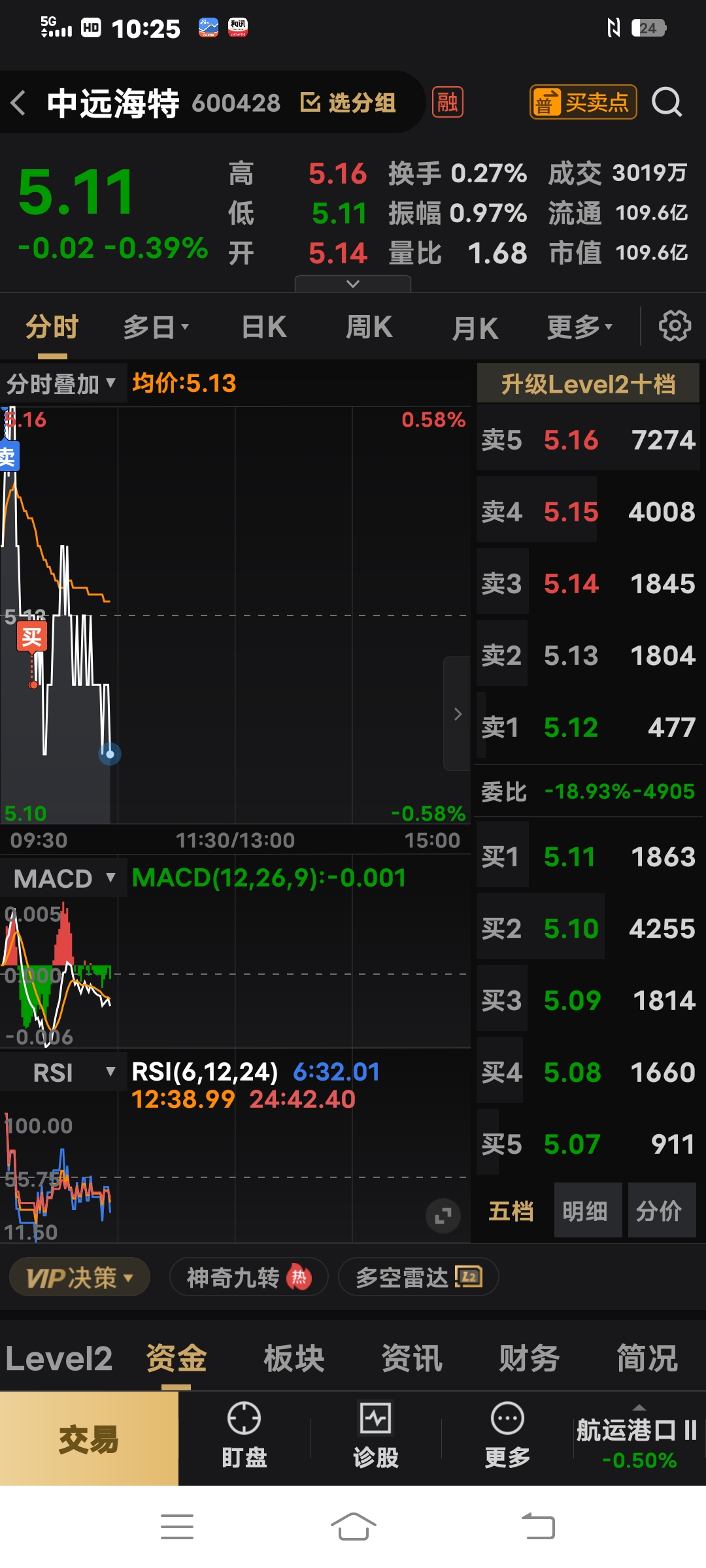Go back using the top-left arrow
The width and height of the screenshot is (706, 1568).
point(18,103)
